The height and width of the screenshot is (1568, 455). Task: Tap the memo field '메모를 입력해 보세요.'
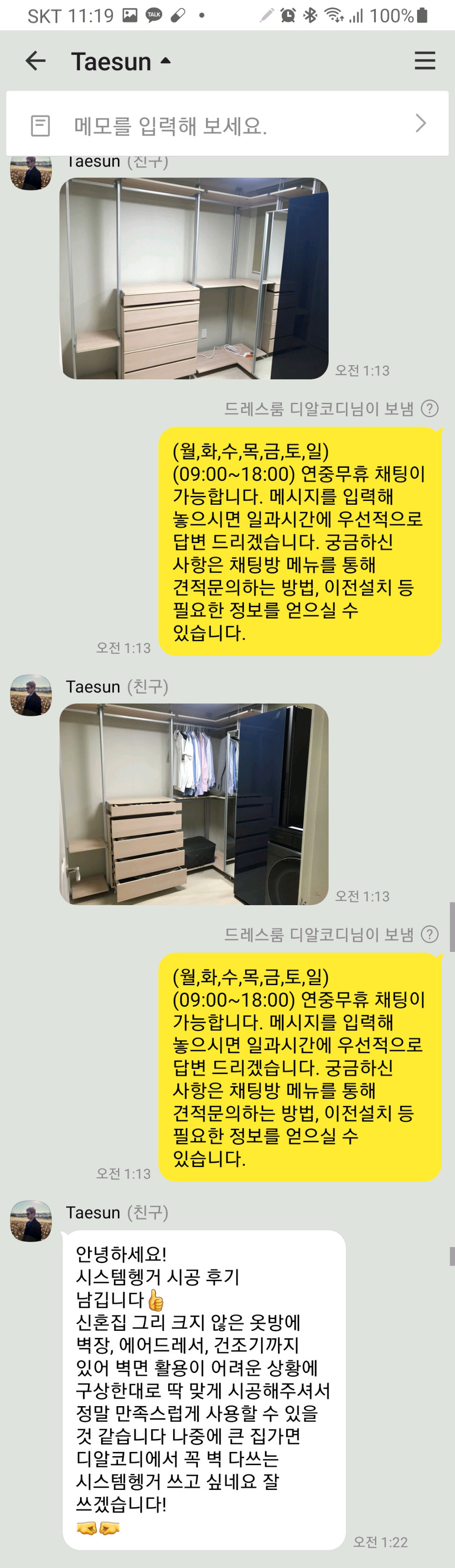[227, 125]
